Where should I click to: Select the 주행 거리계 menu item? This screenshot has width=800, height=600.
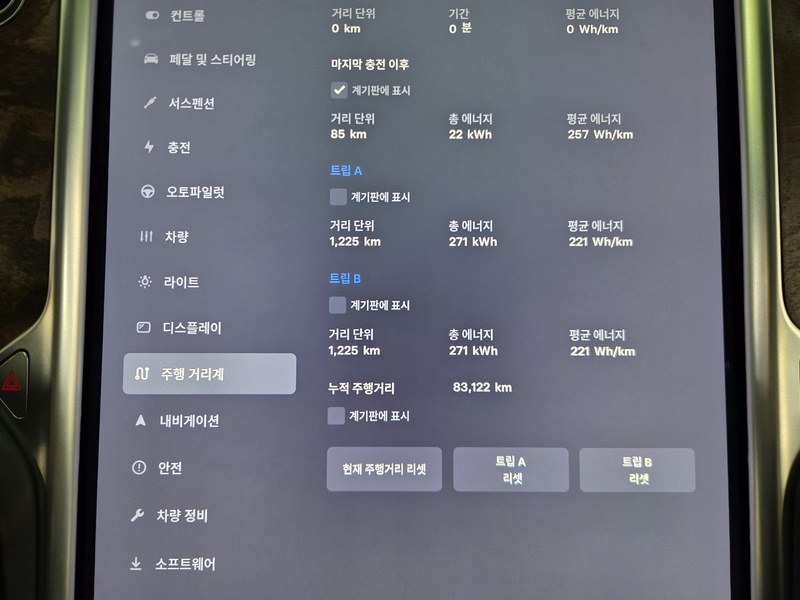(x=209, y=374)
